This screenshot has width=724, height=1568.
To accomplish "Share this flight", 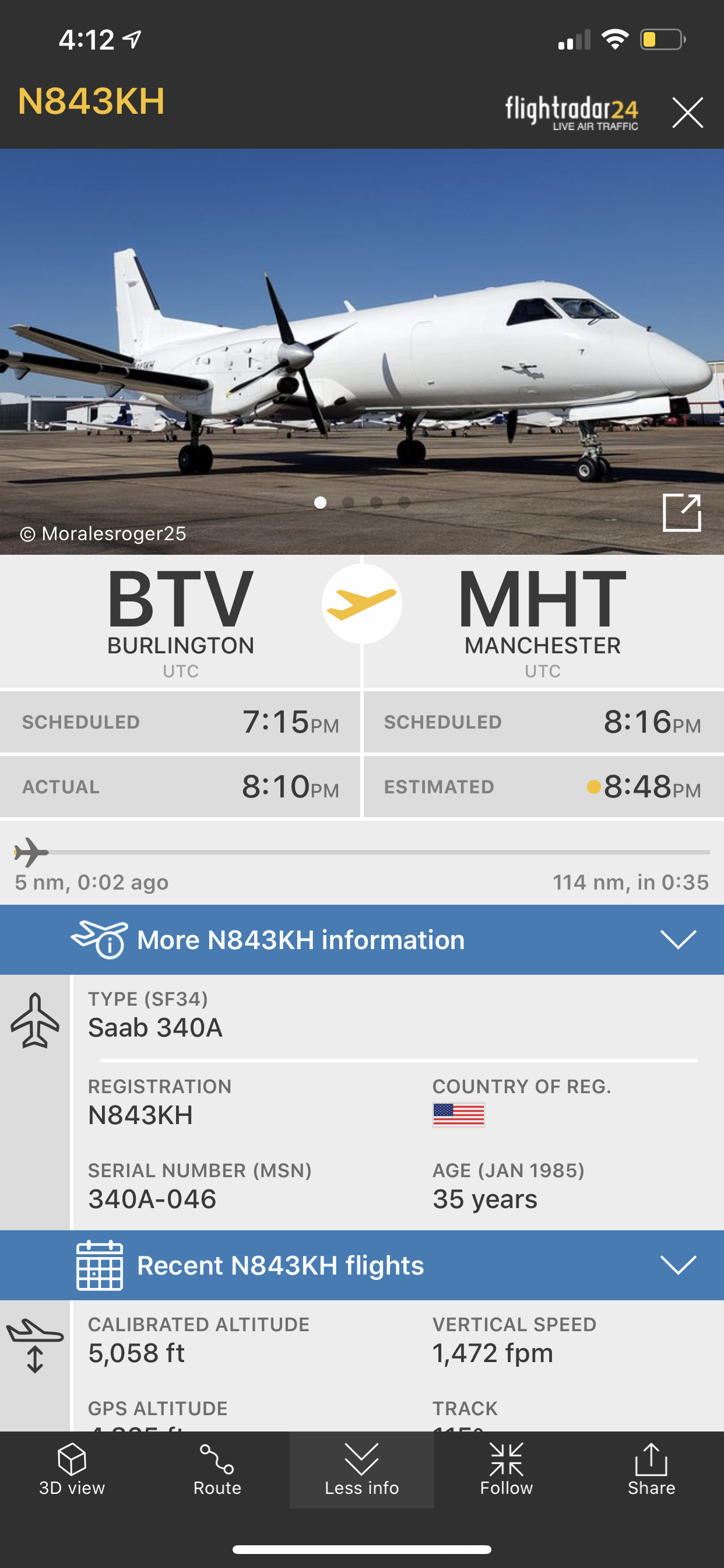I will pos(651,1469).
